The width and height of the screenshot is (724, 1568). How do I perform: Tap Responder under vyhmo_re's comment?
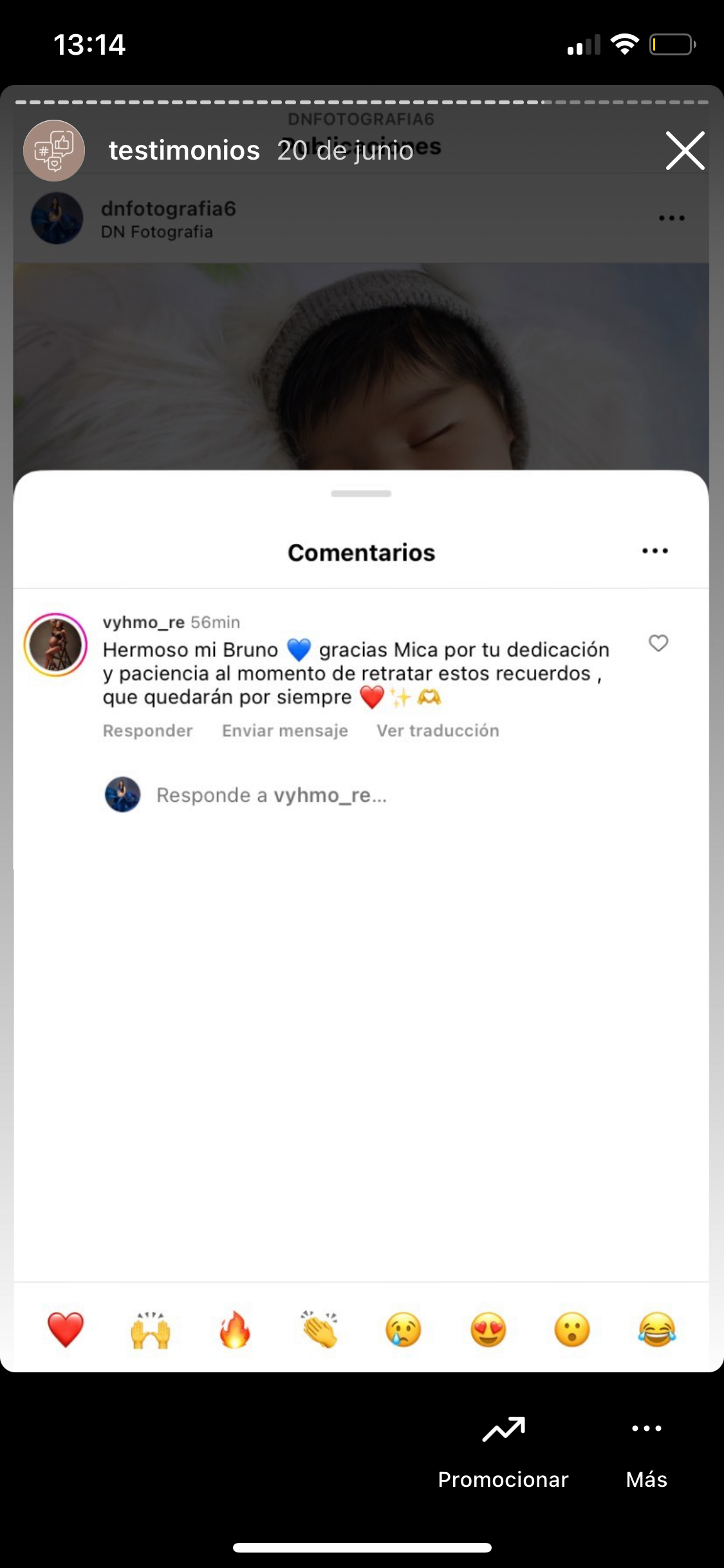(x=147, y=731)
